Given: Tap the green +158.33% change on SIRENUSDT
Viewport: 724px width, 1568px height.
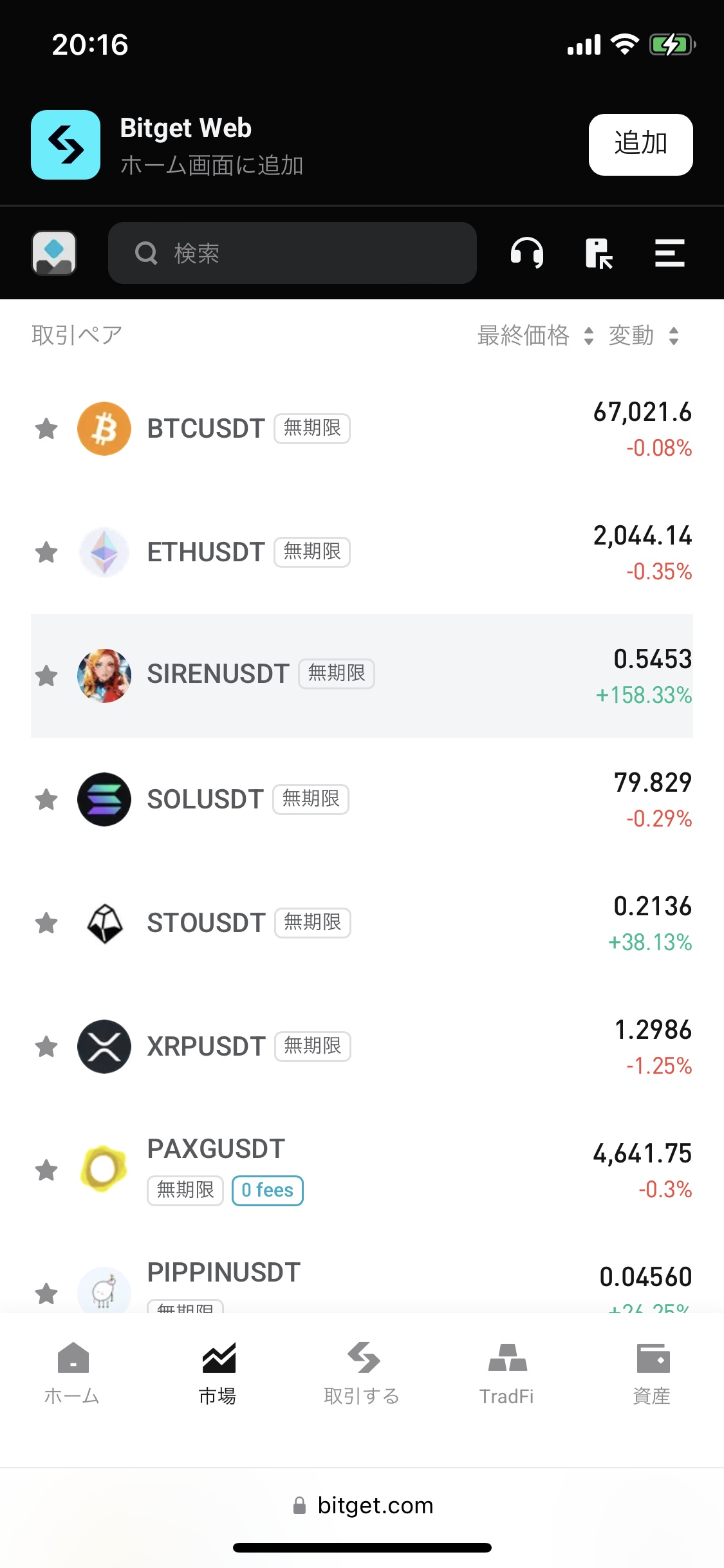Looking at the screenshot, I should [x=643, y=695].
